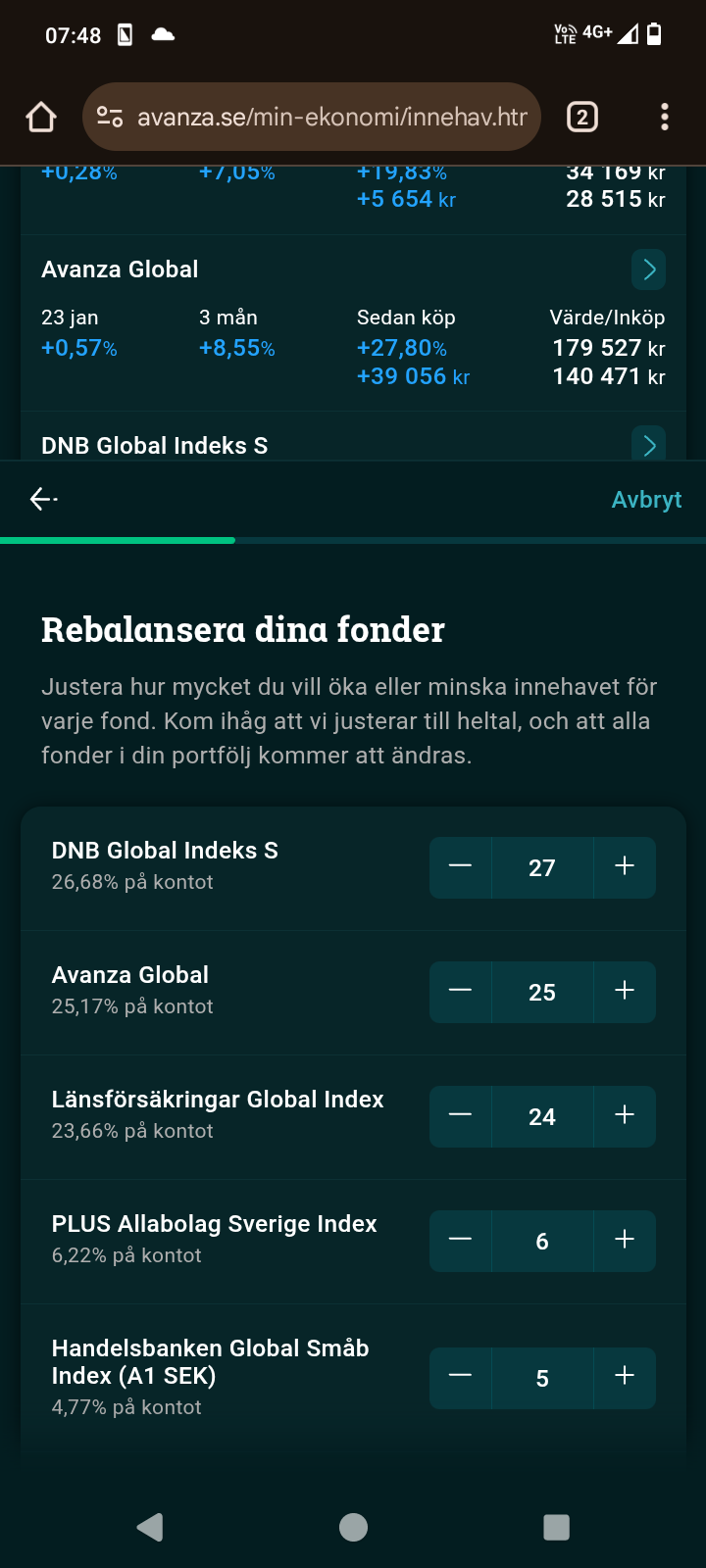Screen dimensions: 706x1568
Task: Decrease Avanza Global allocation in rebalancing
Action: 460,991
